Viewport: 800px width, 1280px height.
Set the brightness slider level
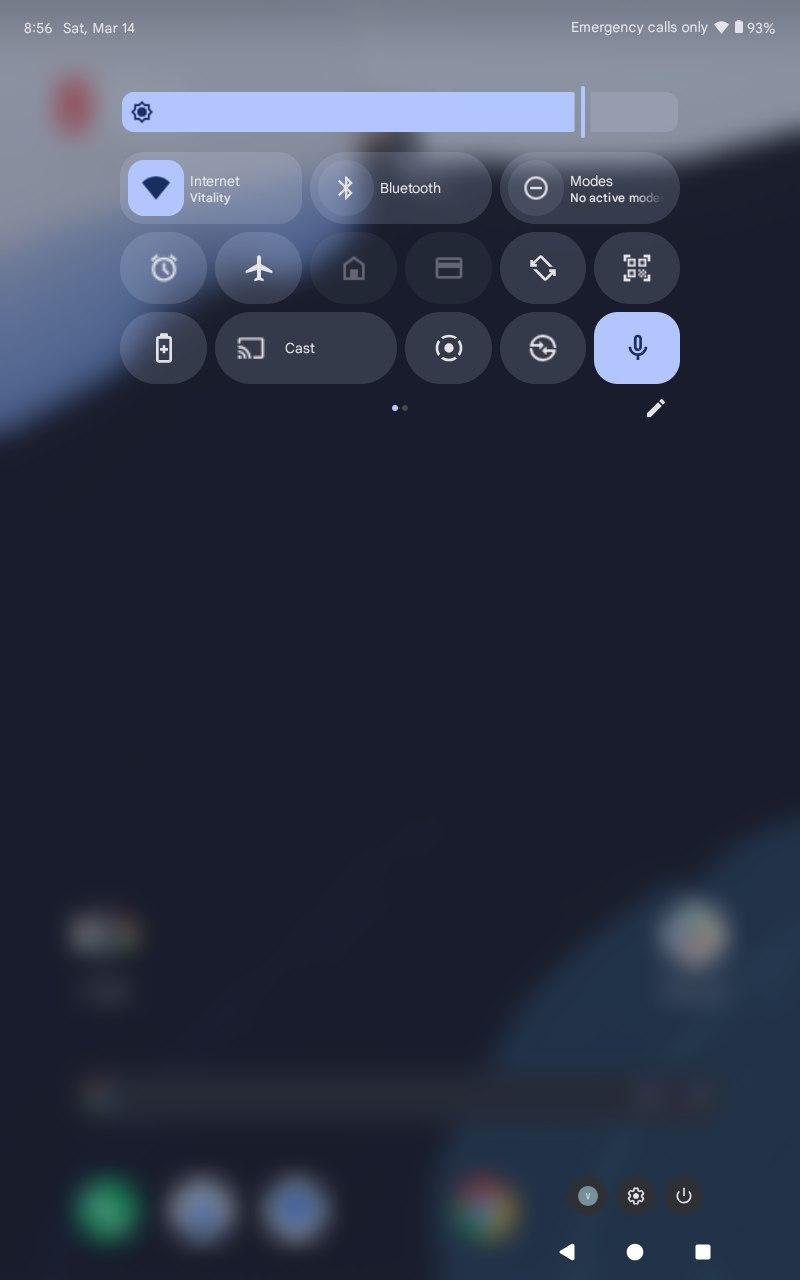400,112
